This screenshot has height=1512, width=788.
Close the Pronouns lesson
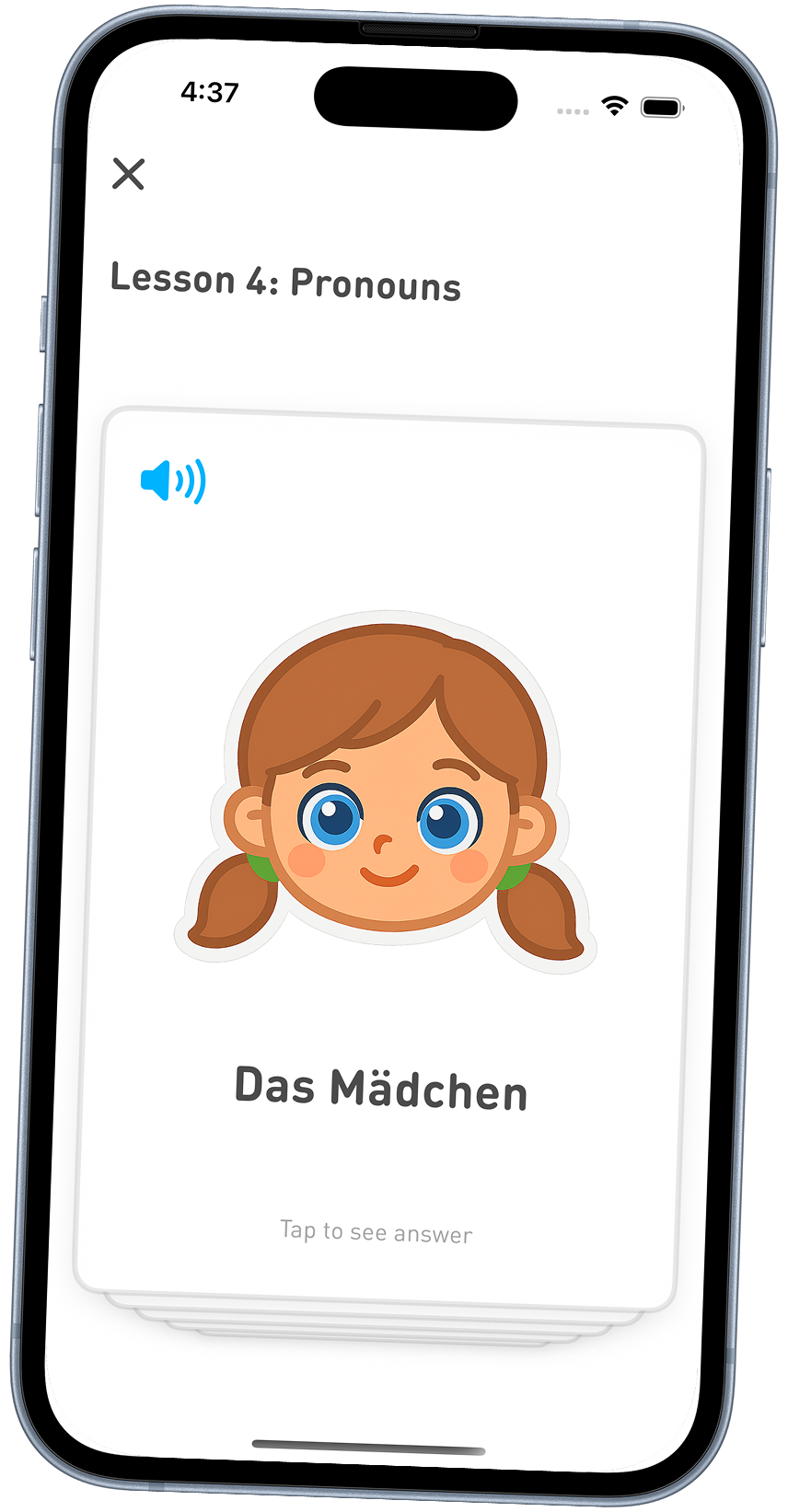pyautogui.click(x=128, y=173)
